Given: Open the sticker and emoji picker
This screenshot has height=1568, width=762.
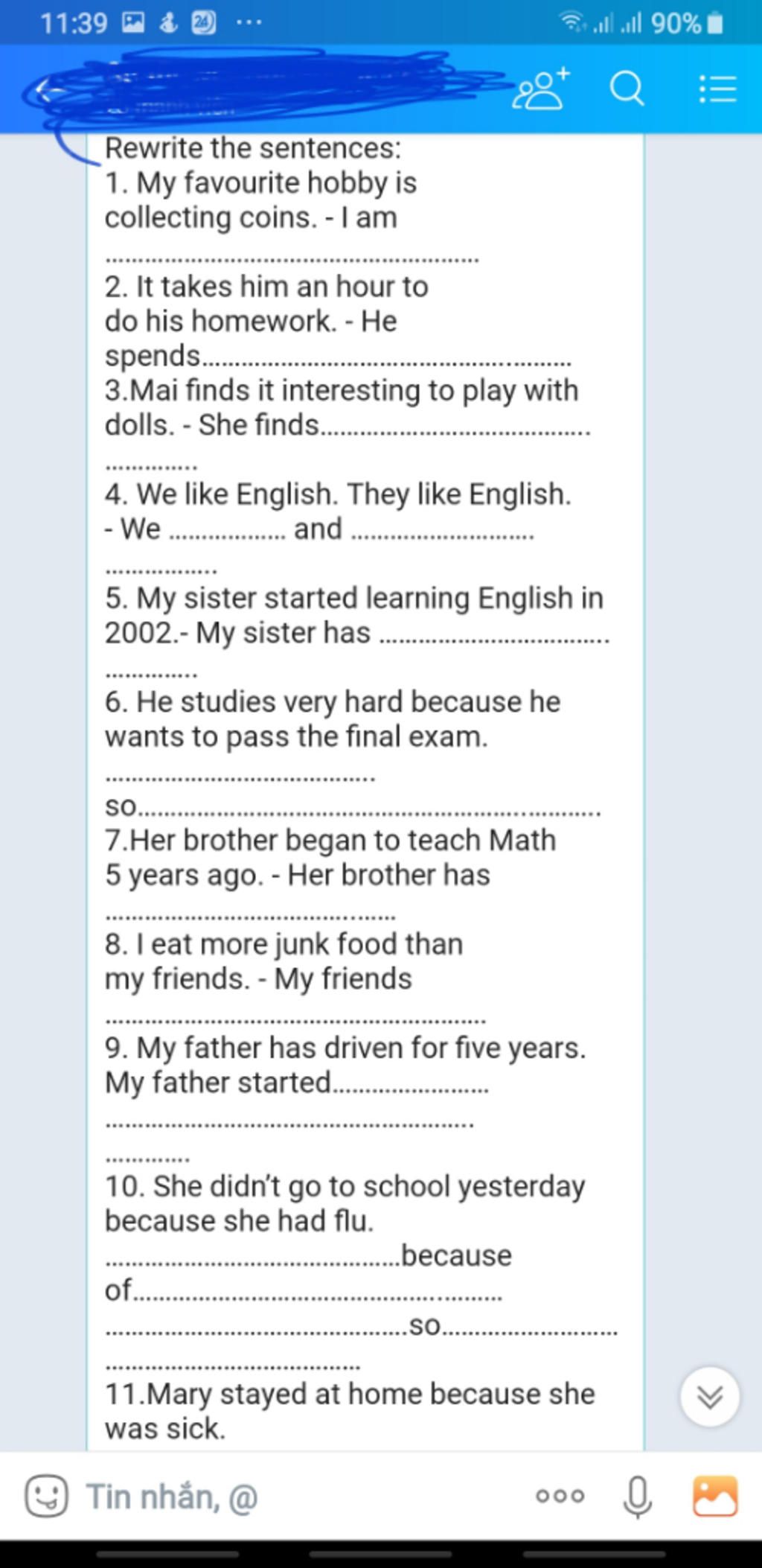Looking at the screenshot, I should click(47, 1496).
